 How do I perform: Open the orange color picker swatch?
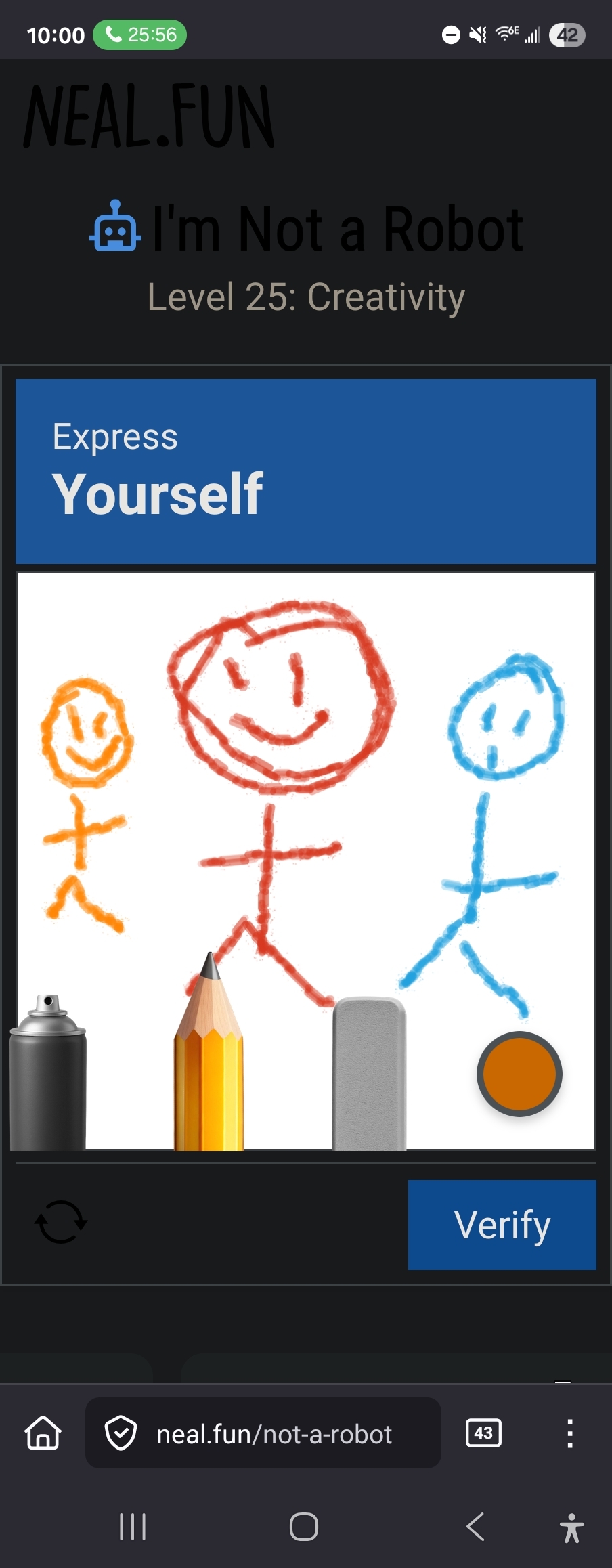(519, 1074)
